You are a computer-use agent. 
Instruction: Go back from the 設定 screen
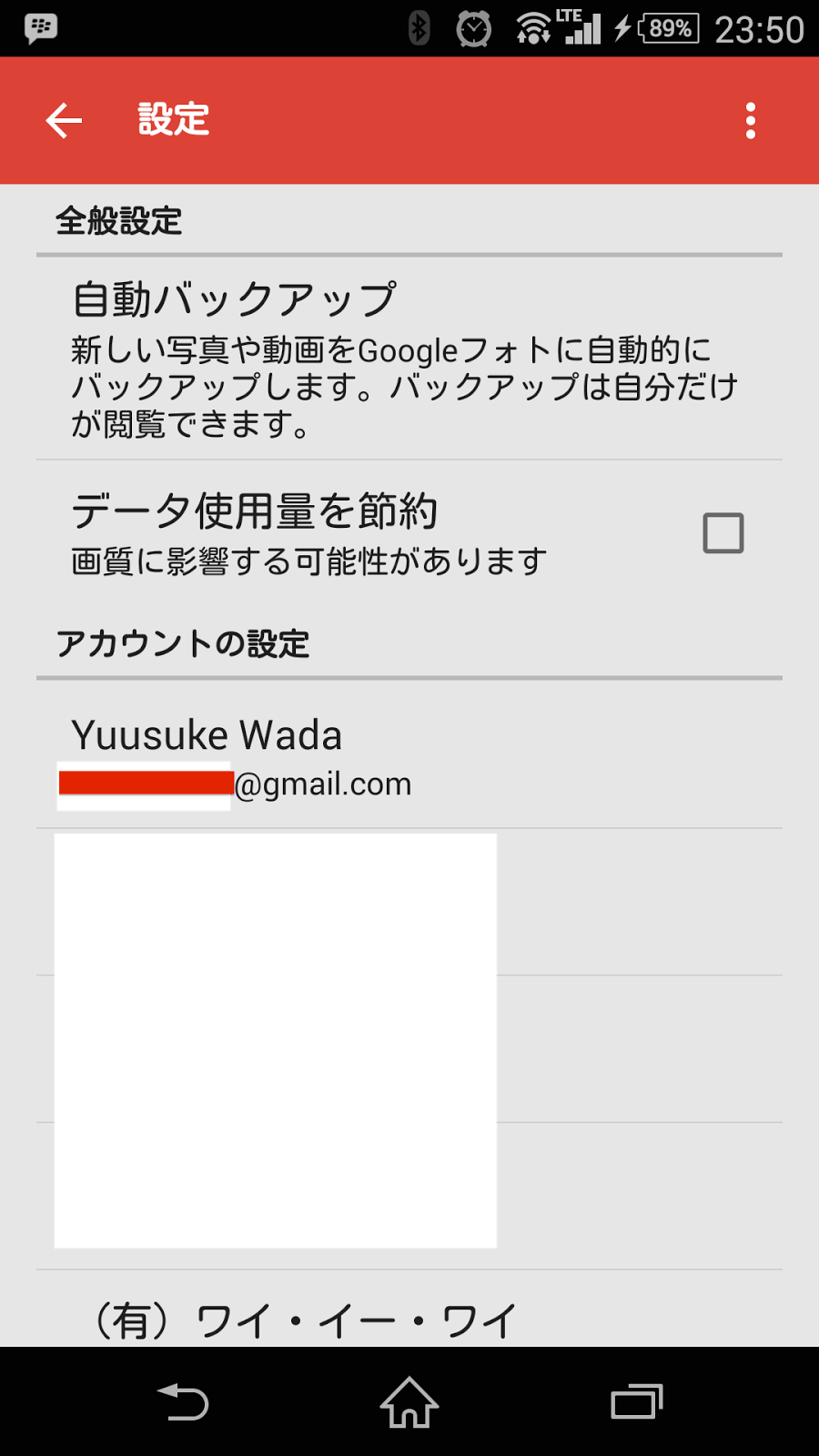coord(64,120)
